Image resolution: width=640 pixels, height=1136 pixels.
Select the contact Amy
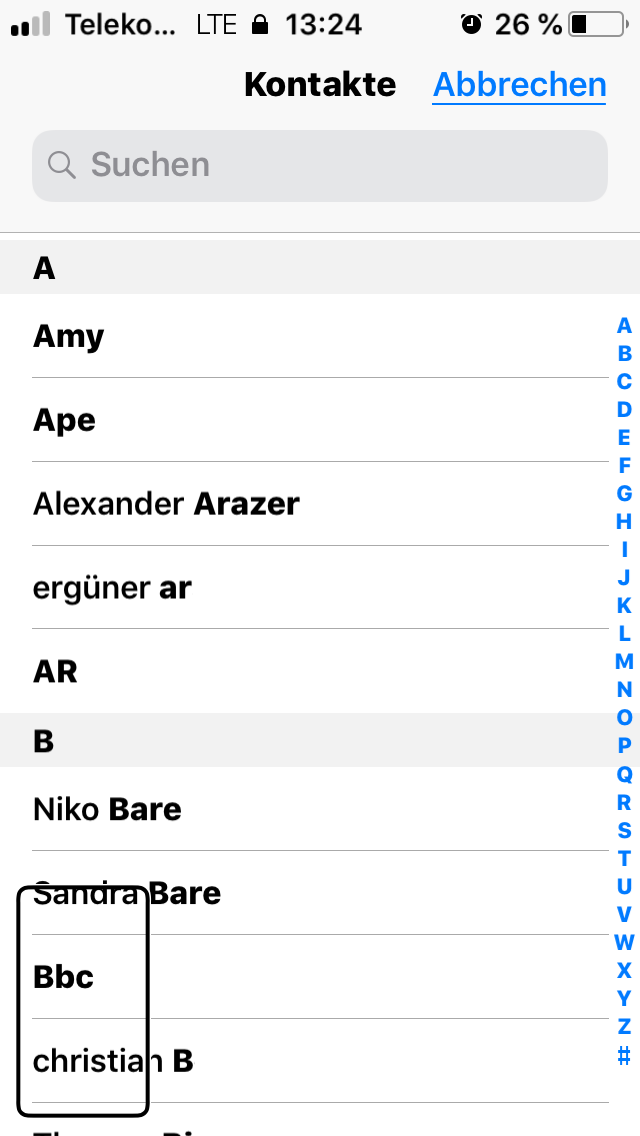point(304,336)
